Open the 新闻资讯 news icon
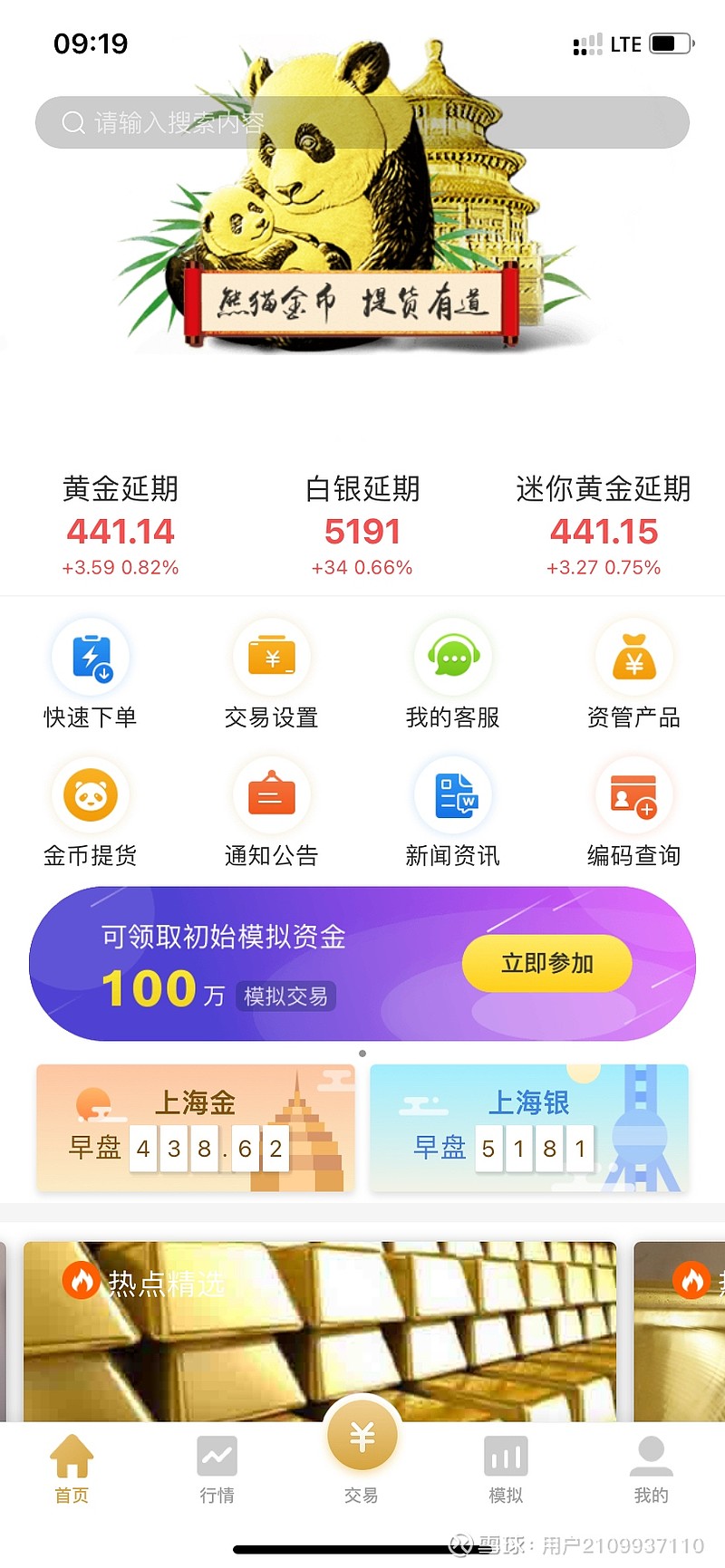 tap(452, 809)
